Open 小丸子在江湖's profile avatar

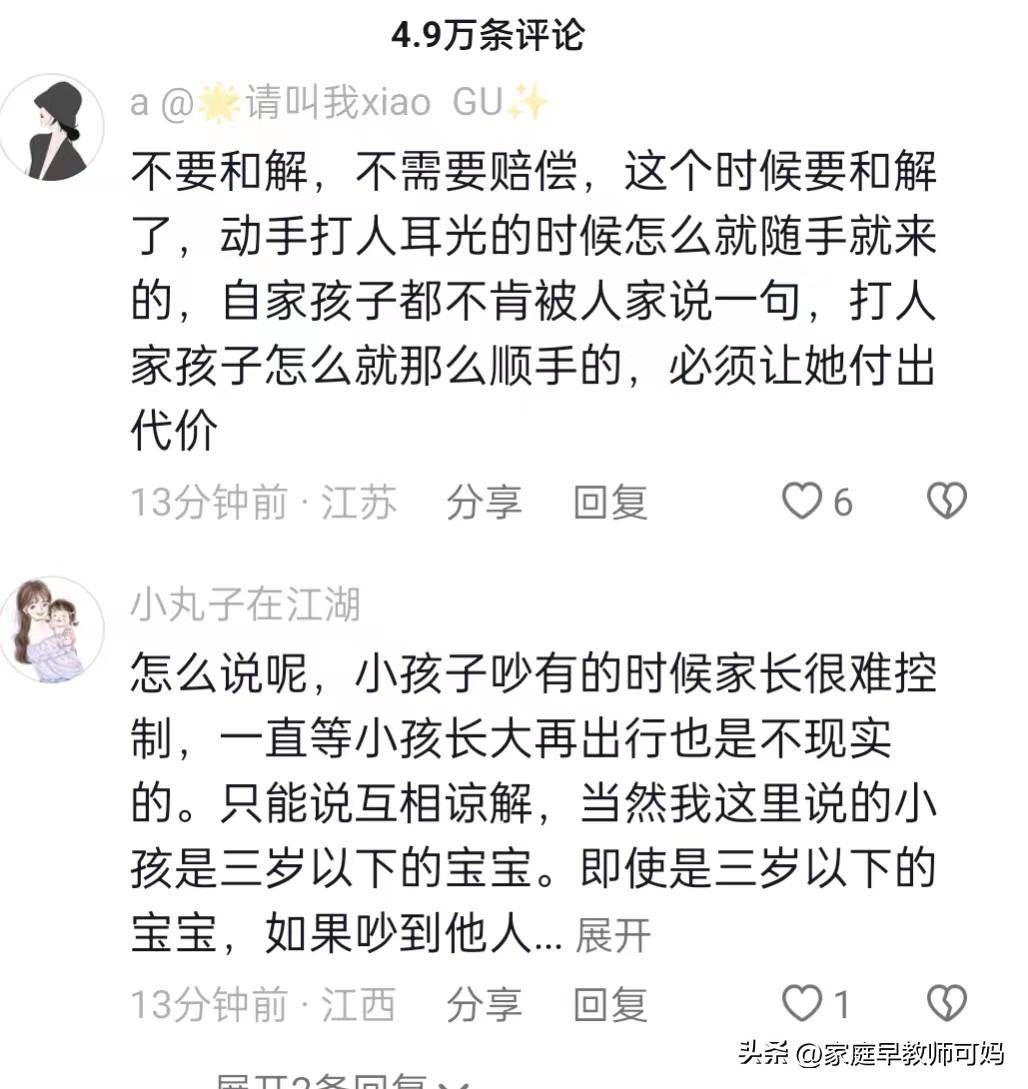(x=50, y=628)
